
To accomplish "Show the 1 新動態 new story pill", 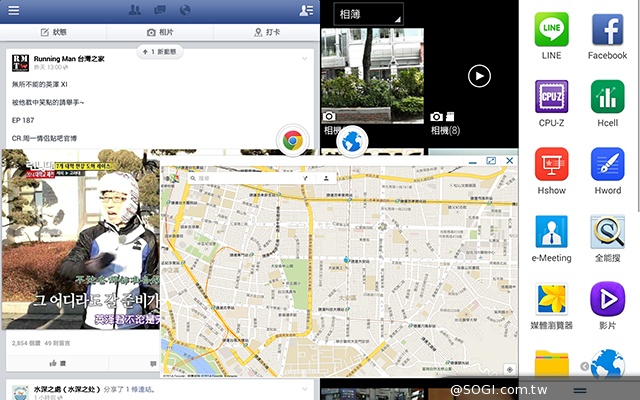I will pos(160,50).
